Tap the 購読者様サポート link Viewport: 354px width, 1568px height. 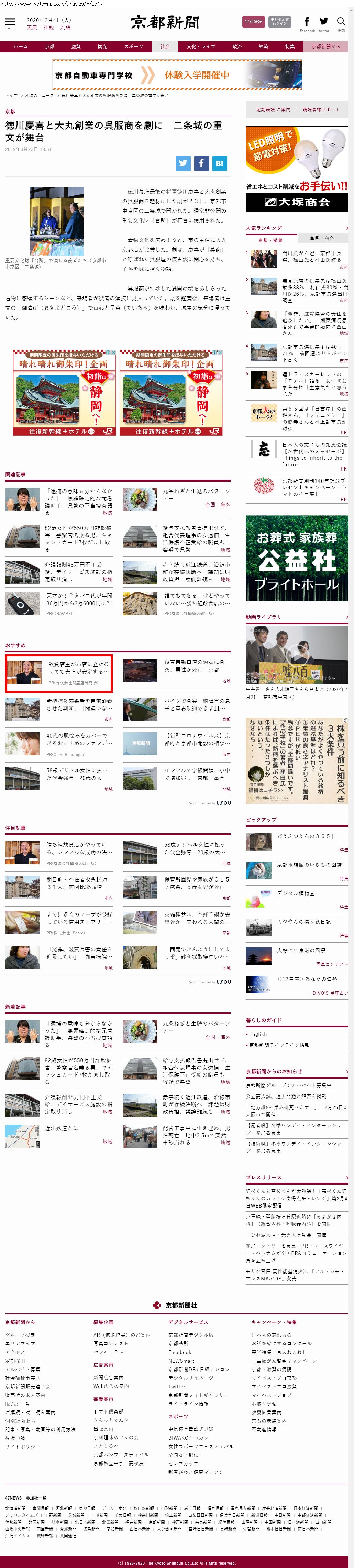[x=321, y=110]
